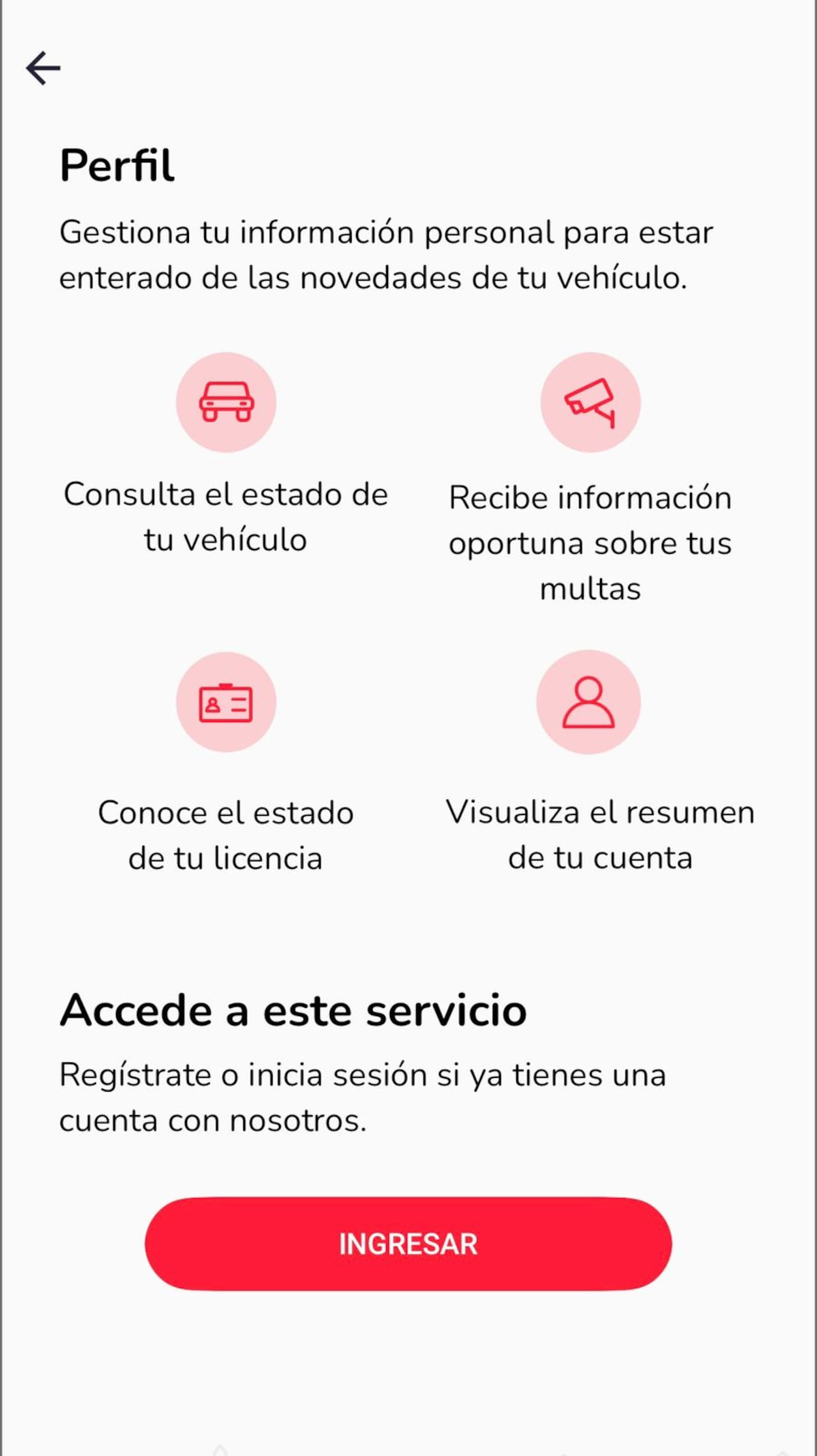
Task: Select the ID badge icon for licencia
Action: point(226,702)
